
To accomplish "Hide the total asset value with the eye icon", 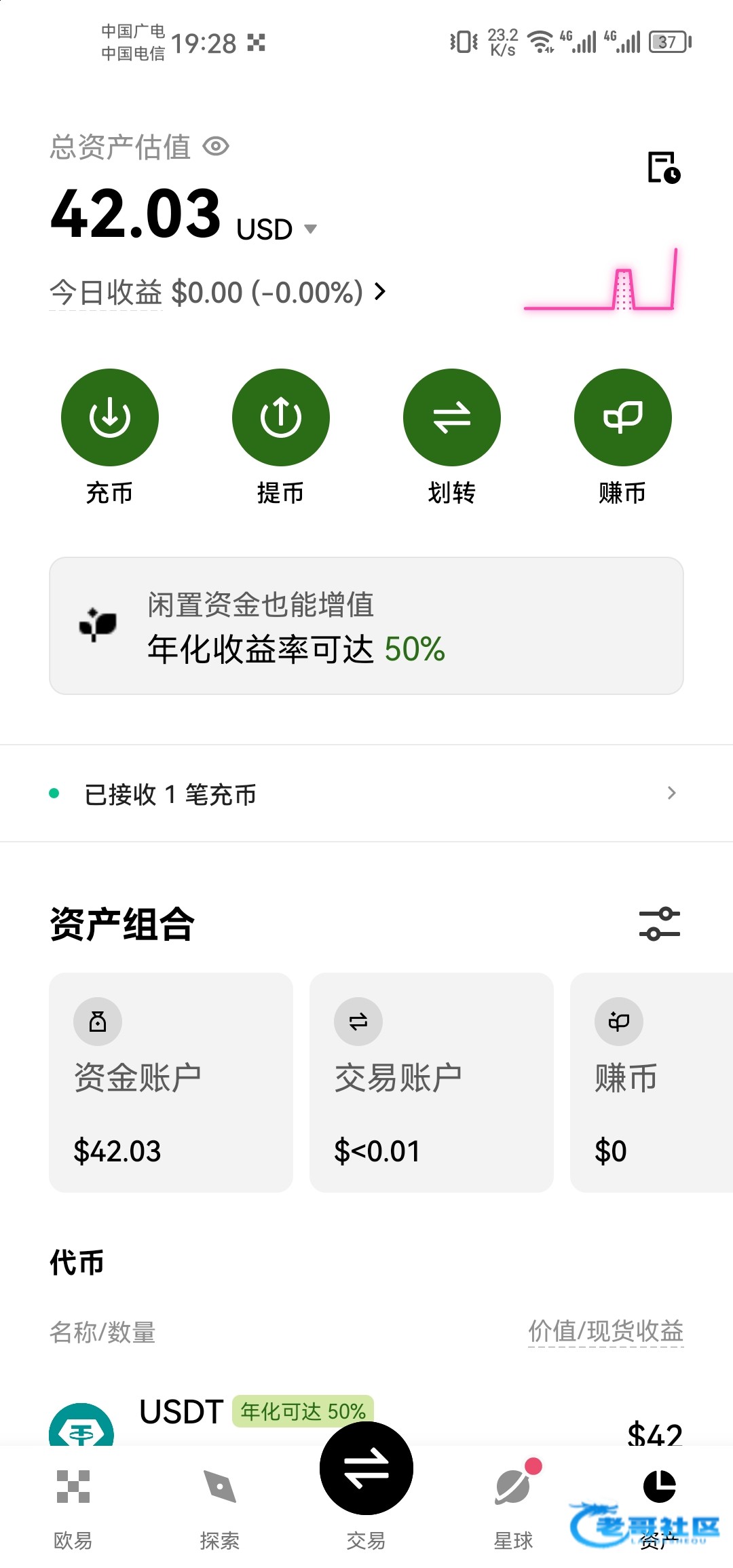I will pyautogui.click(x=217, y=147).
